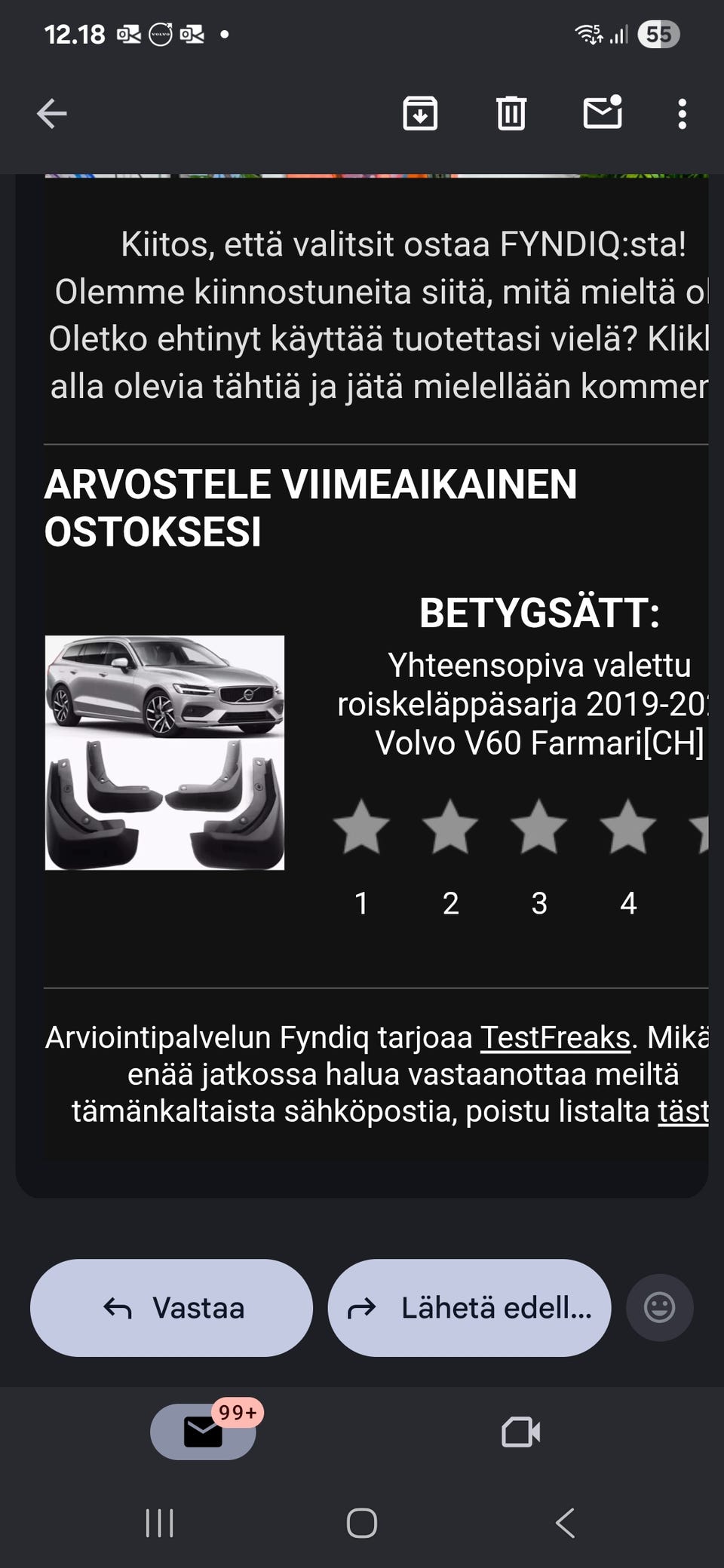
Task: Open the more options menu
Action: pos(682,114)
